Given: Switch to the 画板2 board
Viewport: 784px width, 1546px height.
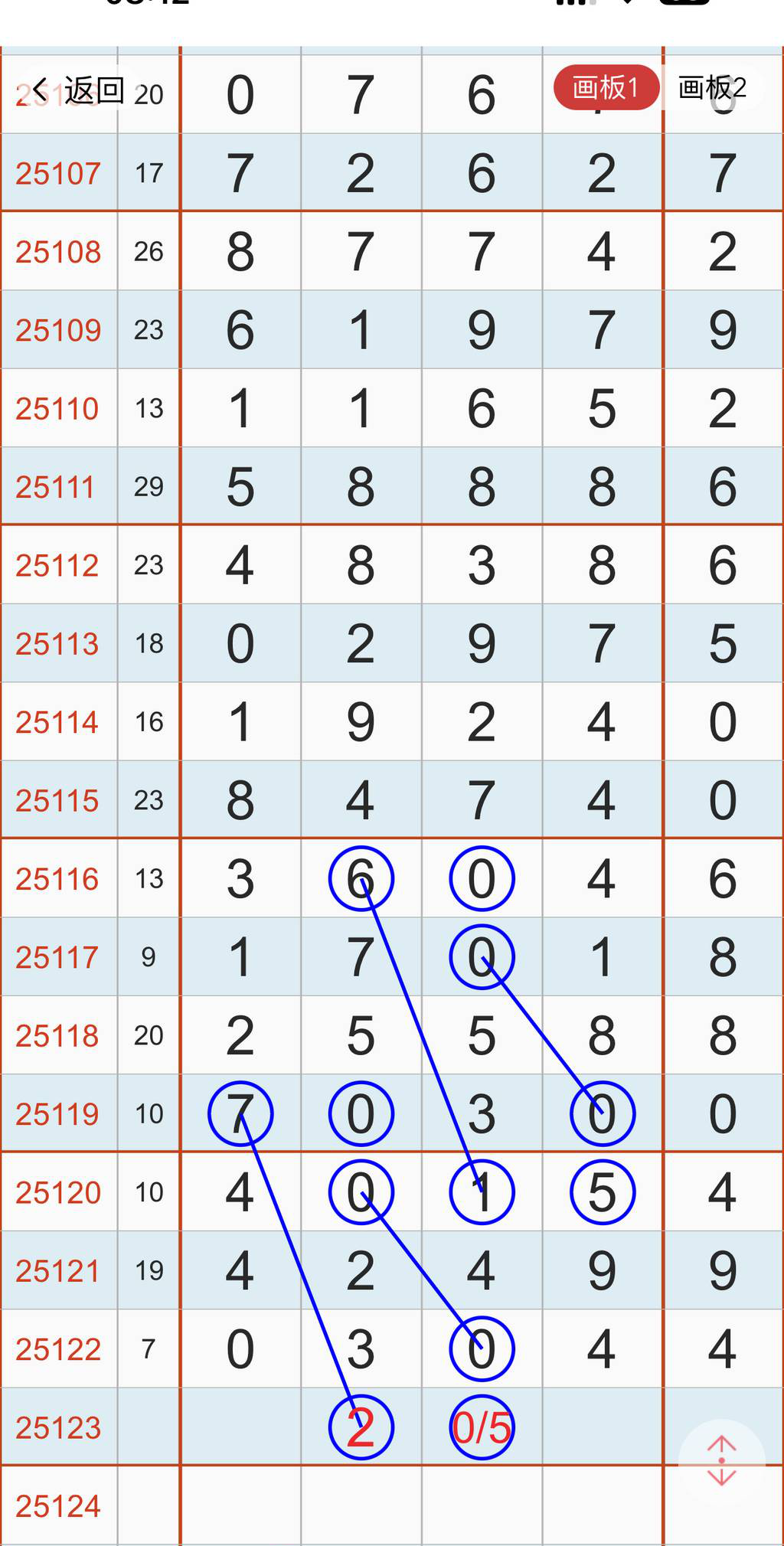Looking at the screenshot, I should click(714, 88).
